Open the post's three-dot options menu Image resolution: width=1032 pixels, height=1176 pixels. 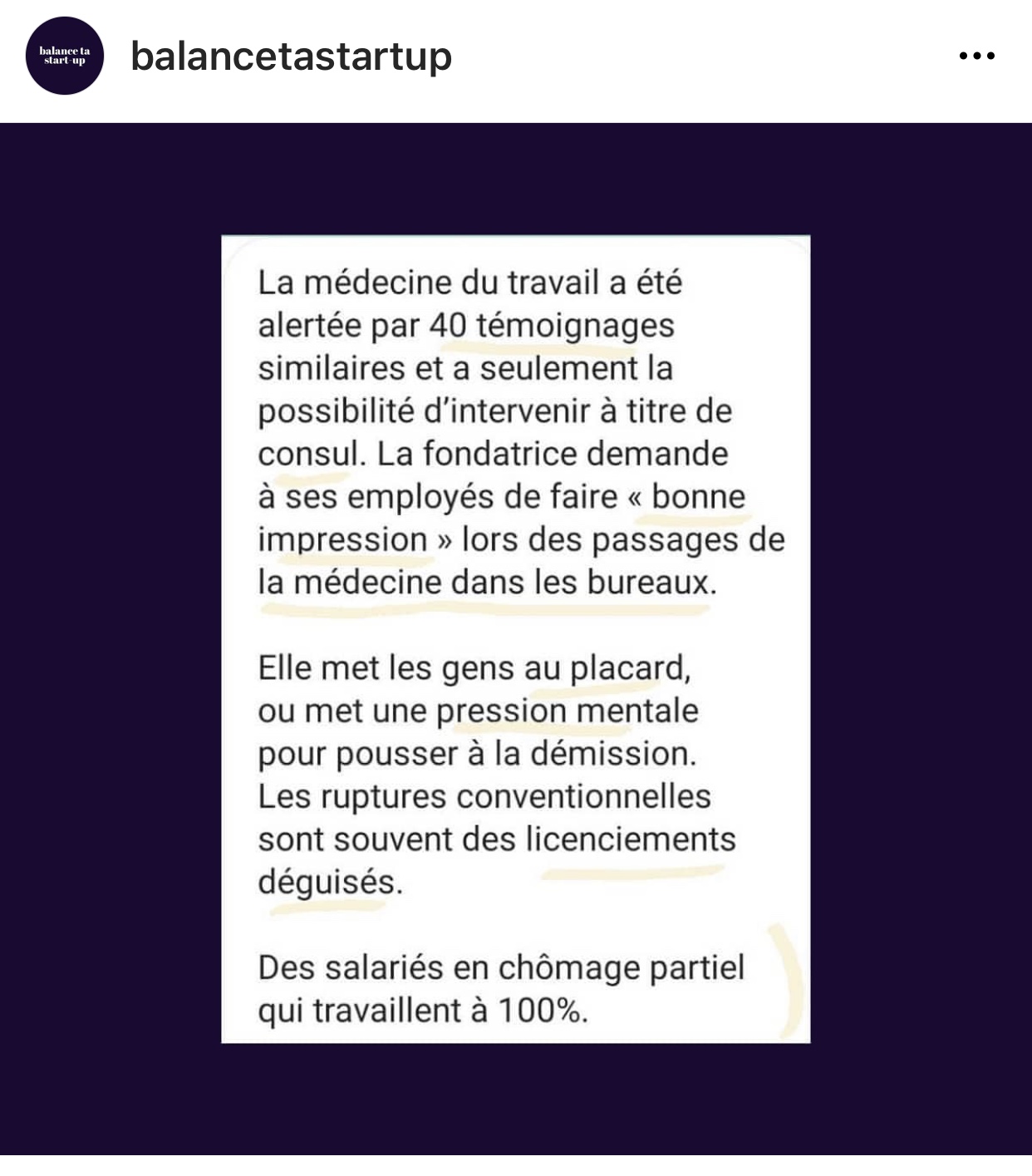coord(976,57)
